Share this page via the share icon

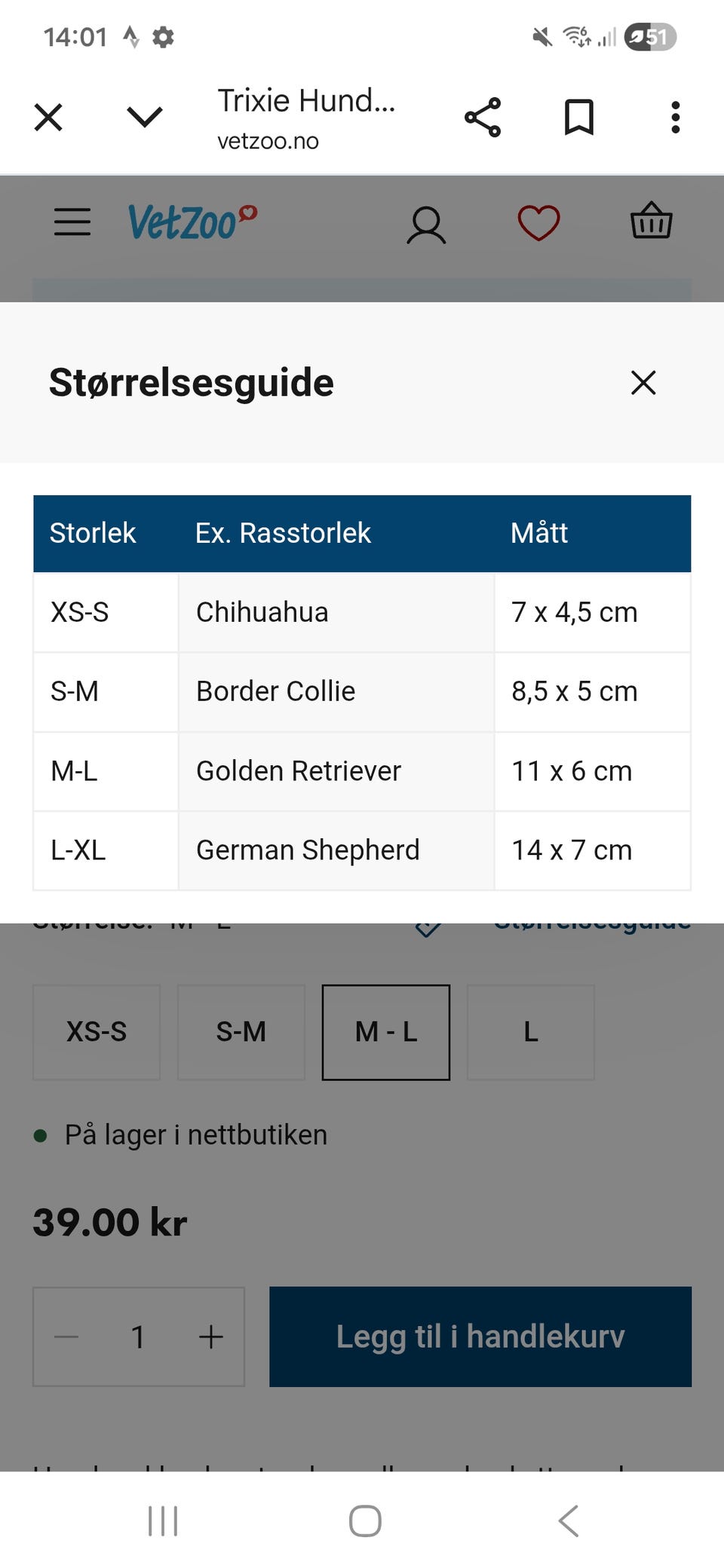pos(483,117)
